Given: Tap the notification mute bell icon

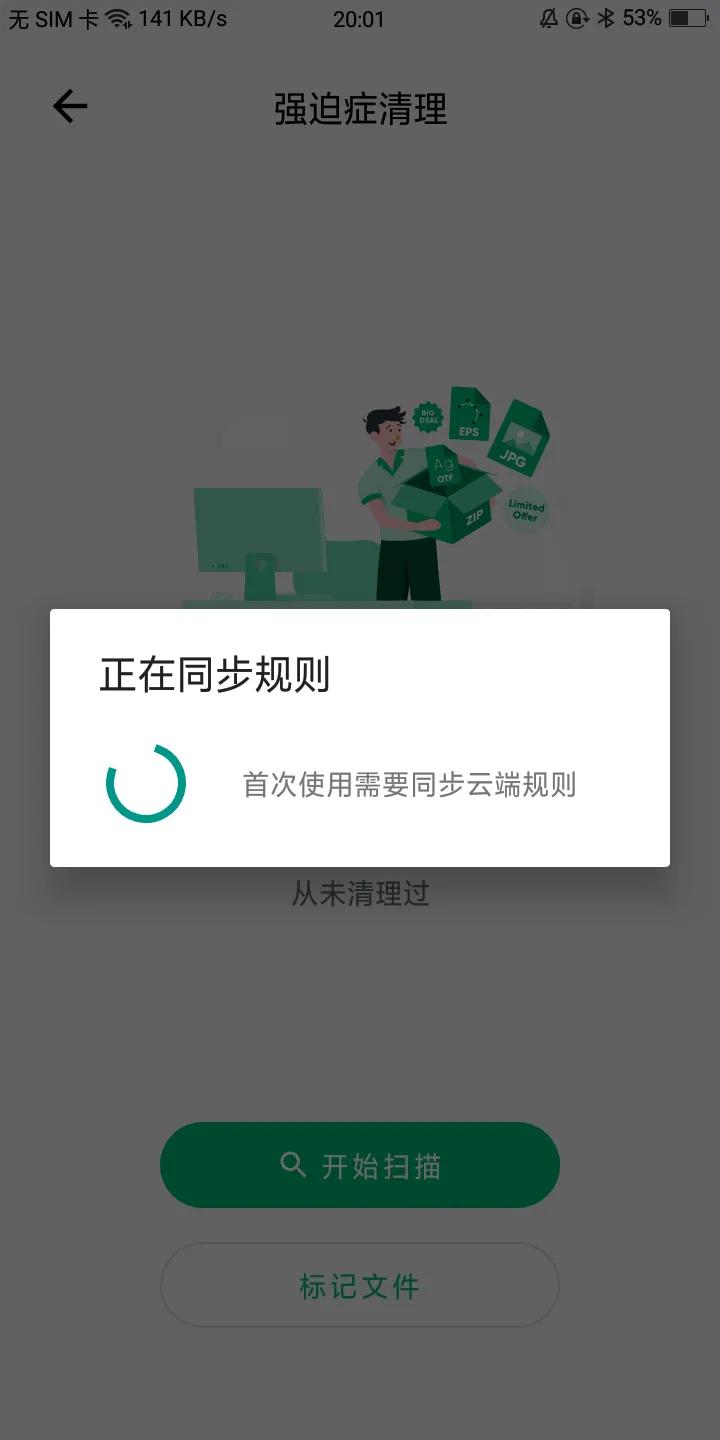Looking at the screenshot, I should [546, 18].
